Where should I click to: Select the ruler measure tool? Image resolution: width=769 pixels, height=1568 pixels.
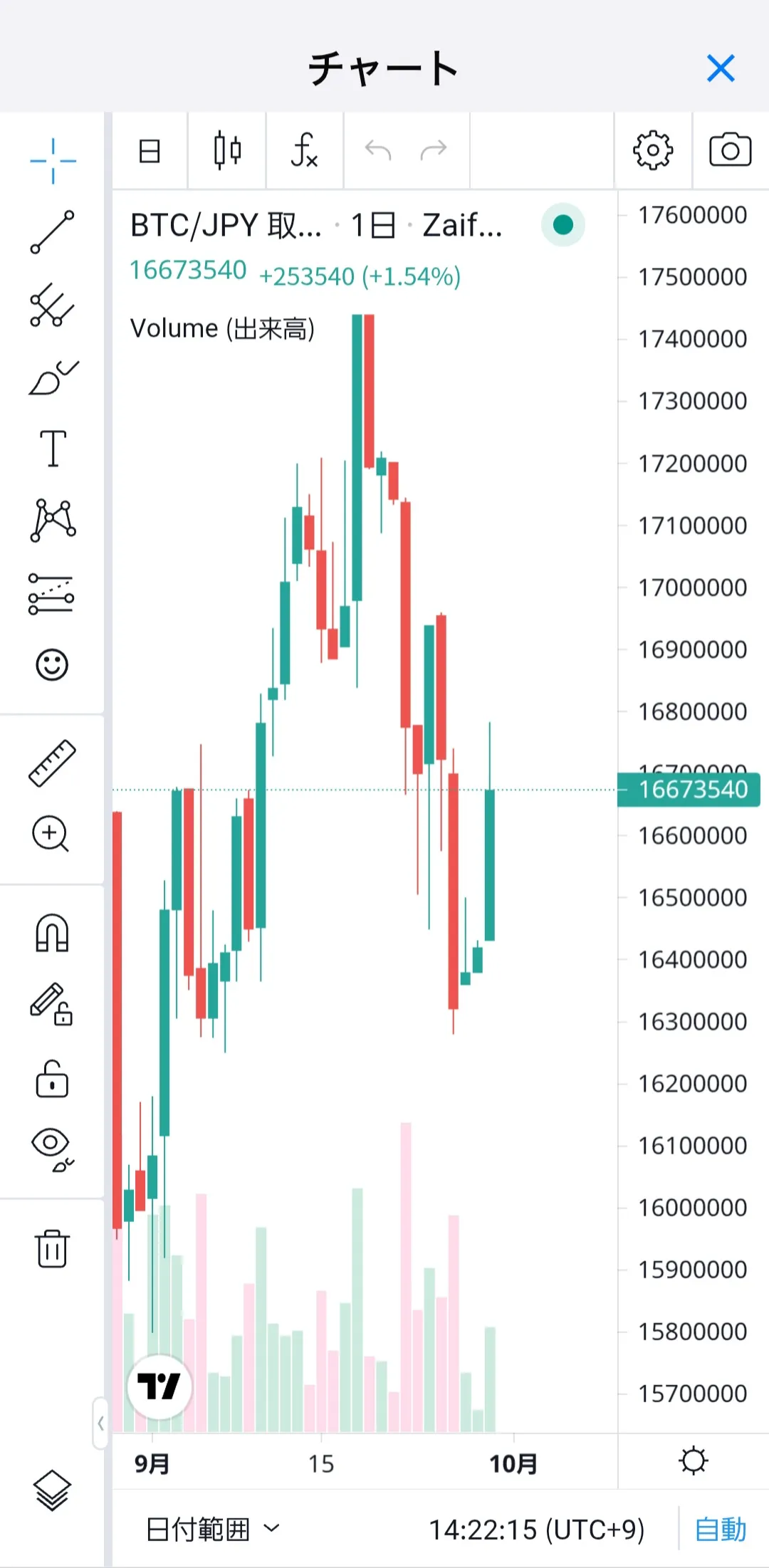(52, 763)
